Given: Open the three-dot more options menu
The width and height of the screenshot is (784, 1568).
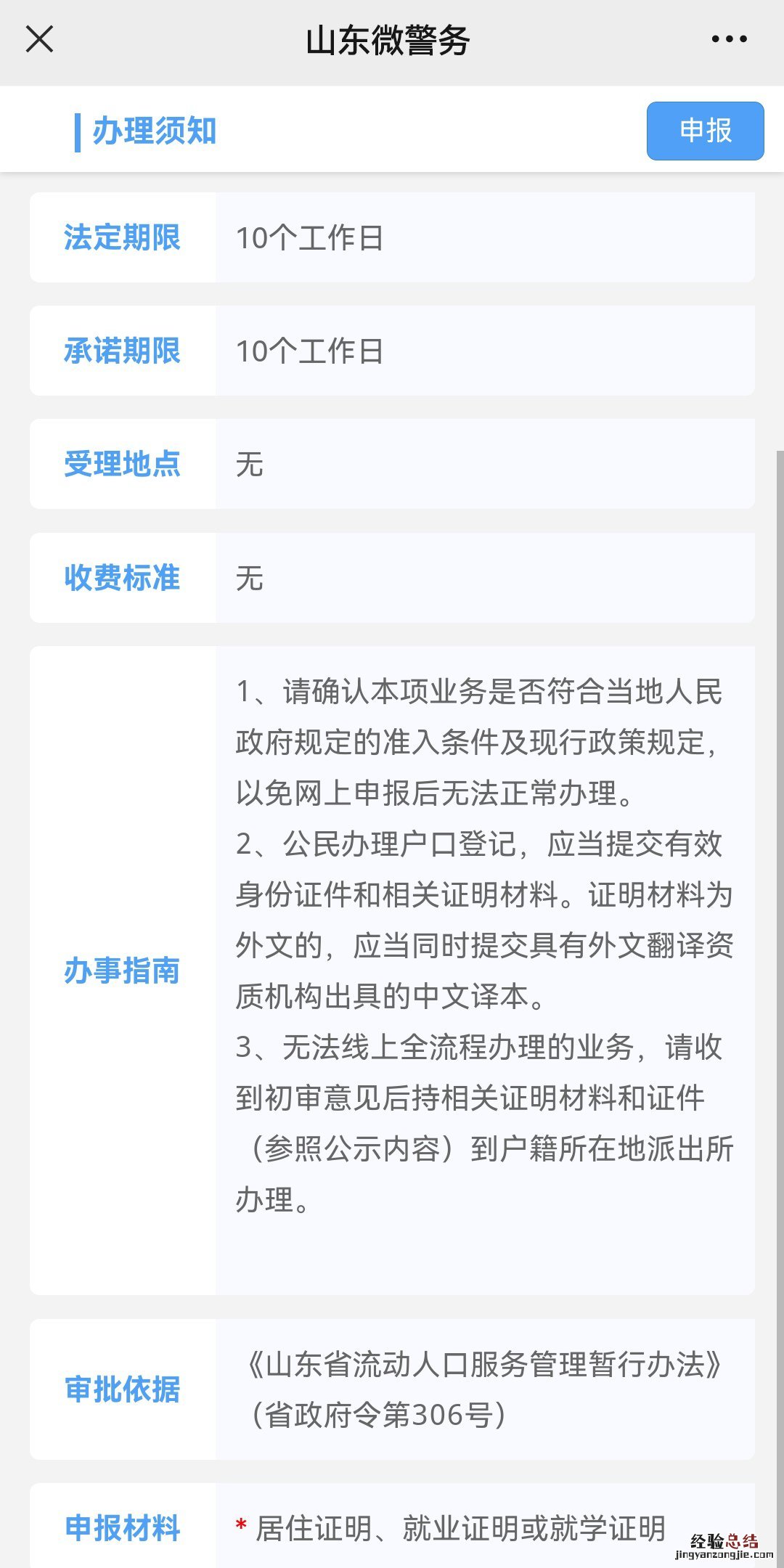Looking at the screenshot, I should [x=729, y=39].
